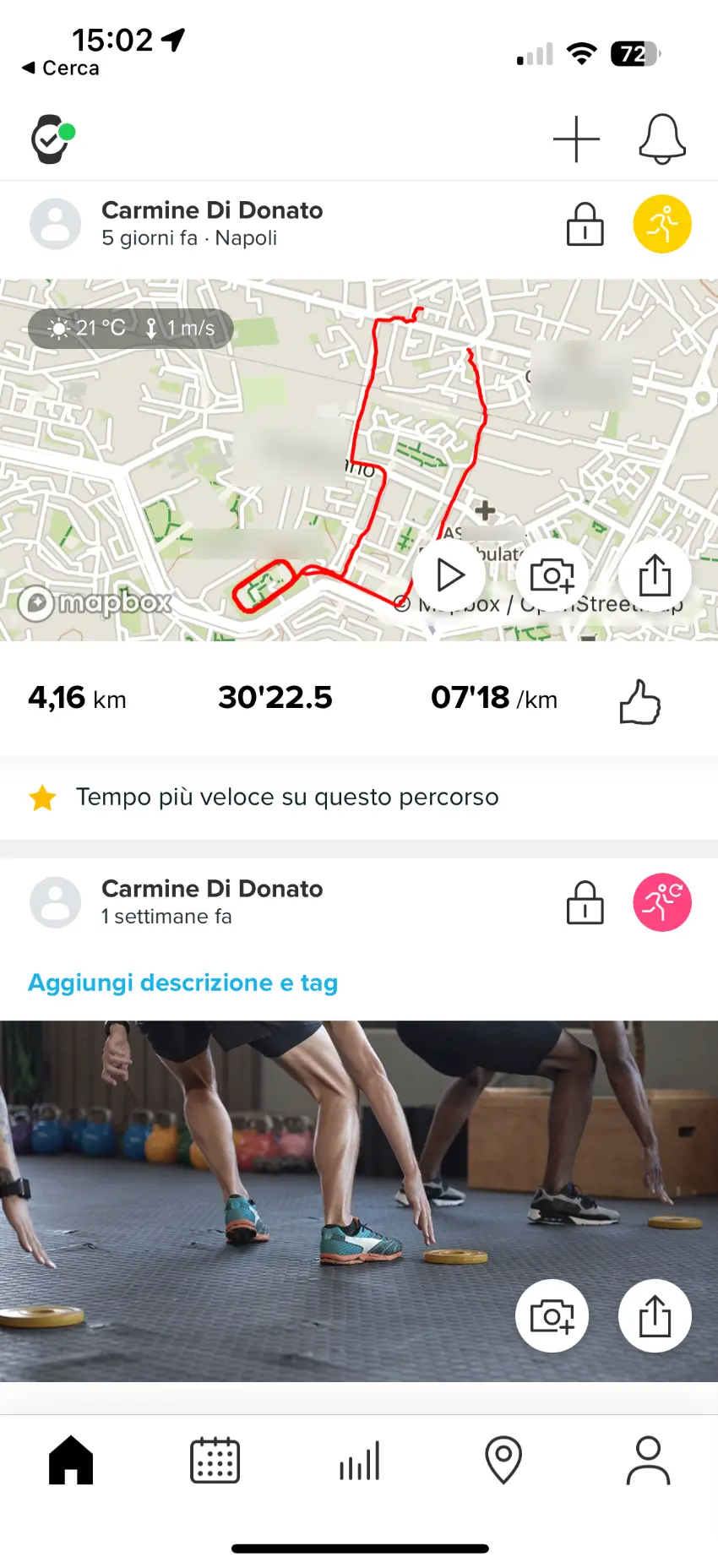This screenshot has width=718, height=1568.
Task: Select the pink interval training activity icon
Action: tap(662, 902)
